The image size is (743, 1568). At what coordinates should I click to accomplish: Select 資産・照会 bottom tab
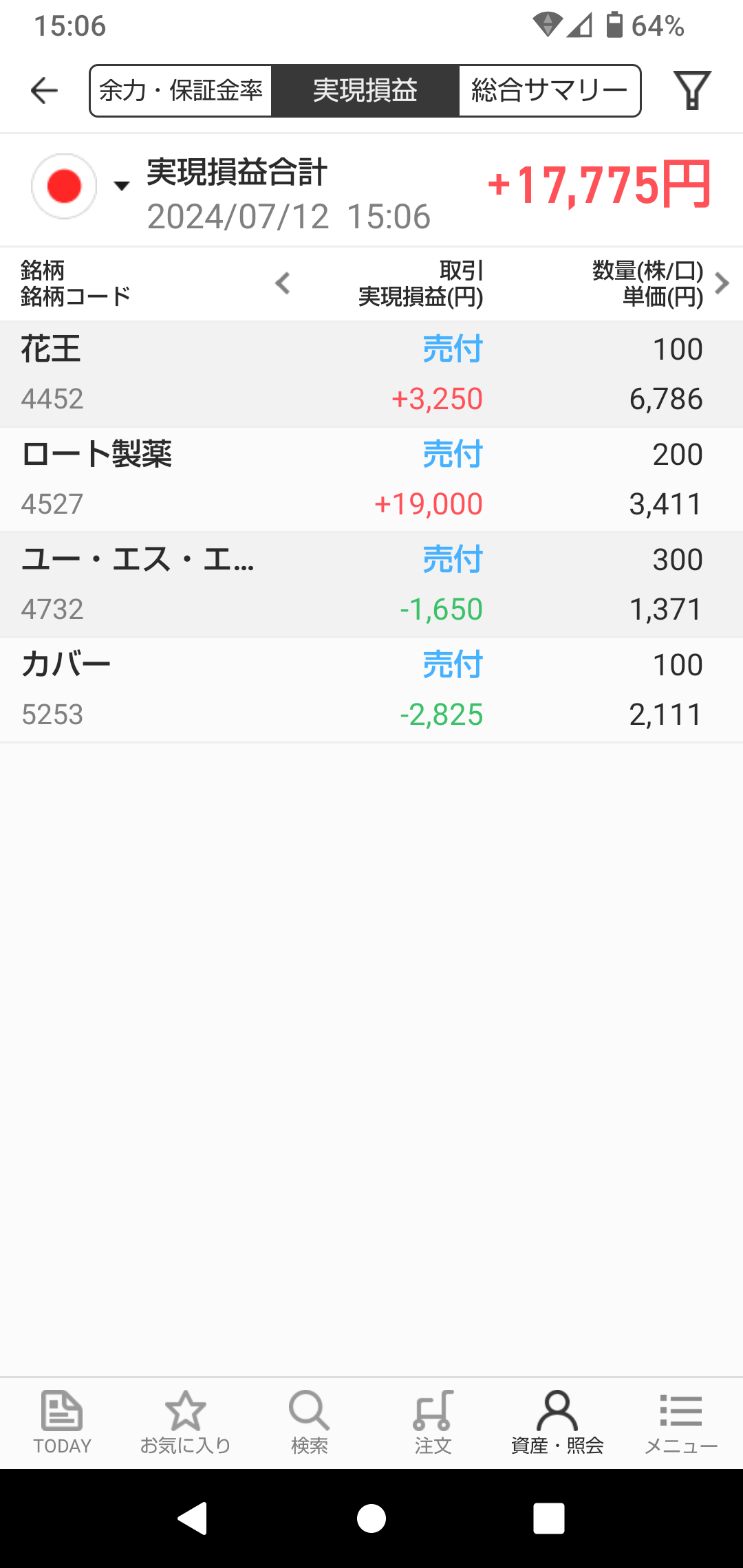click(557, 1422)
